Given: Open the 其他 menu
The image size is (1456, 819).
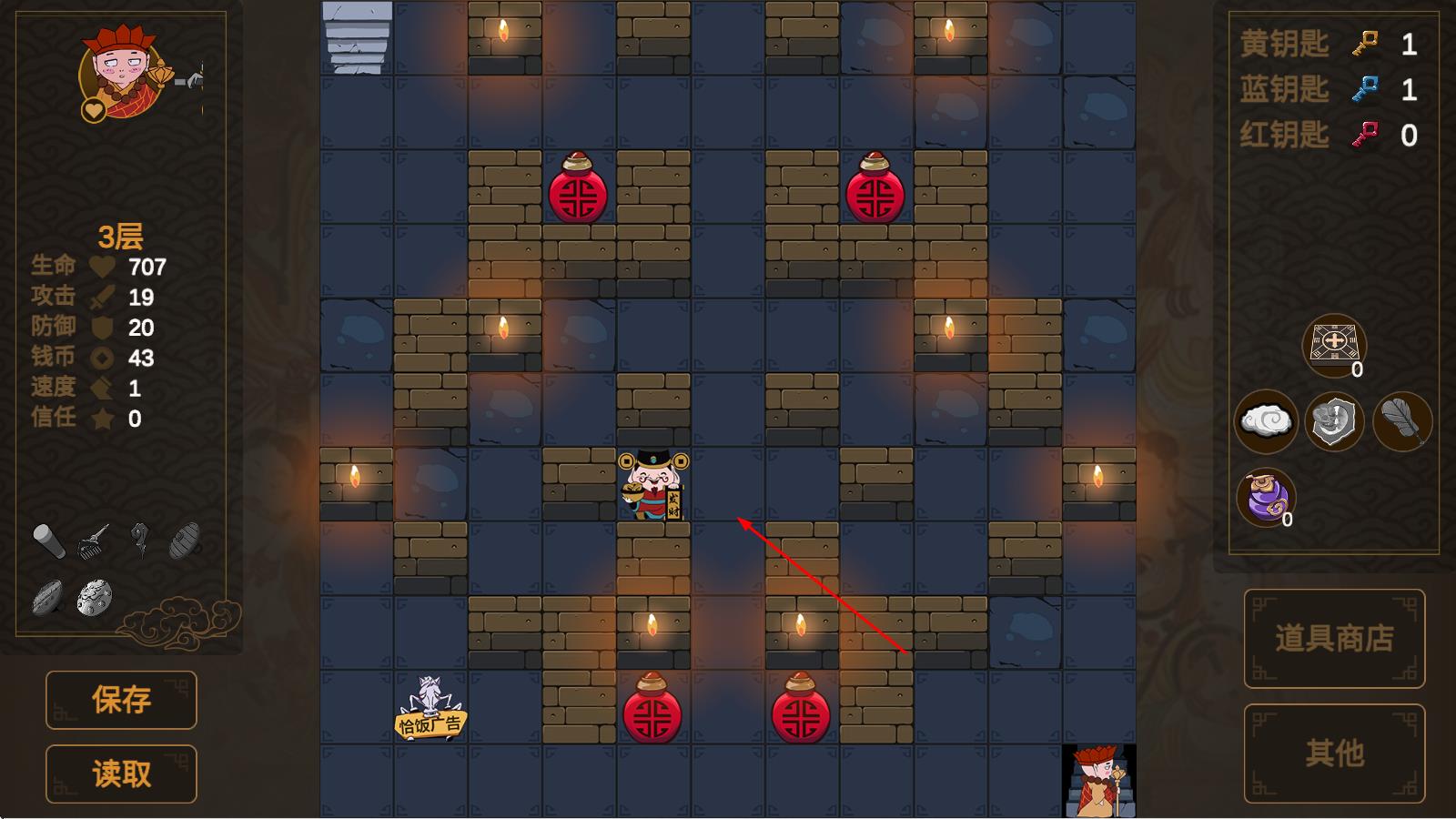Looking at the screenshot, I should pos(1334,753).
